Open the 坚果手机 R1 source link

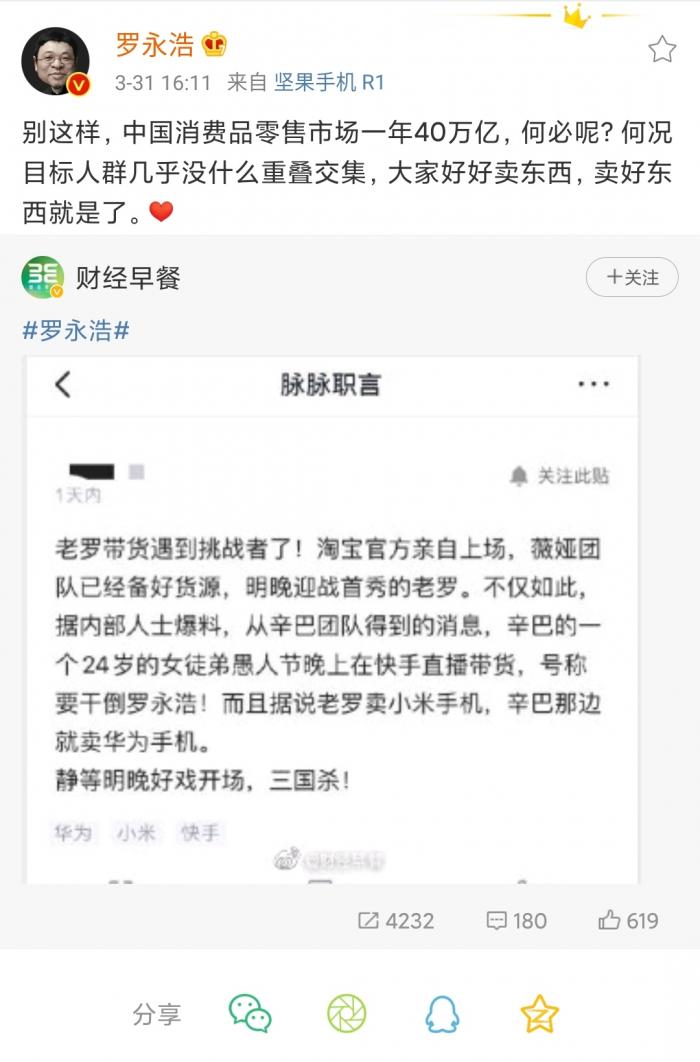point(330,82)
